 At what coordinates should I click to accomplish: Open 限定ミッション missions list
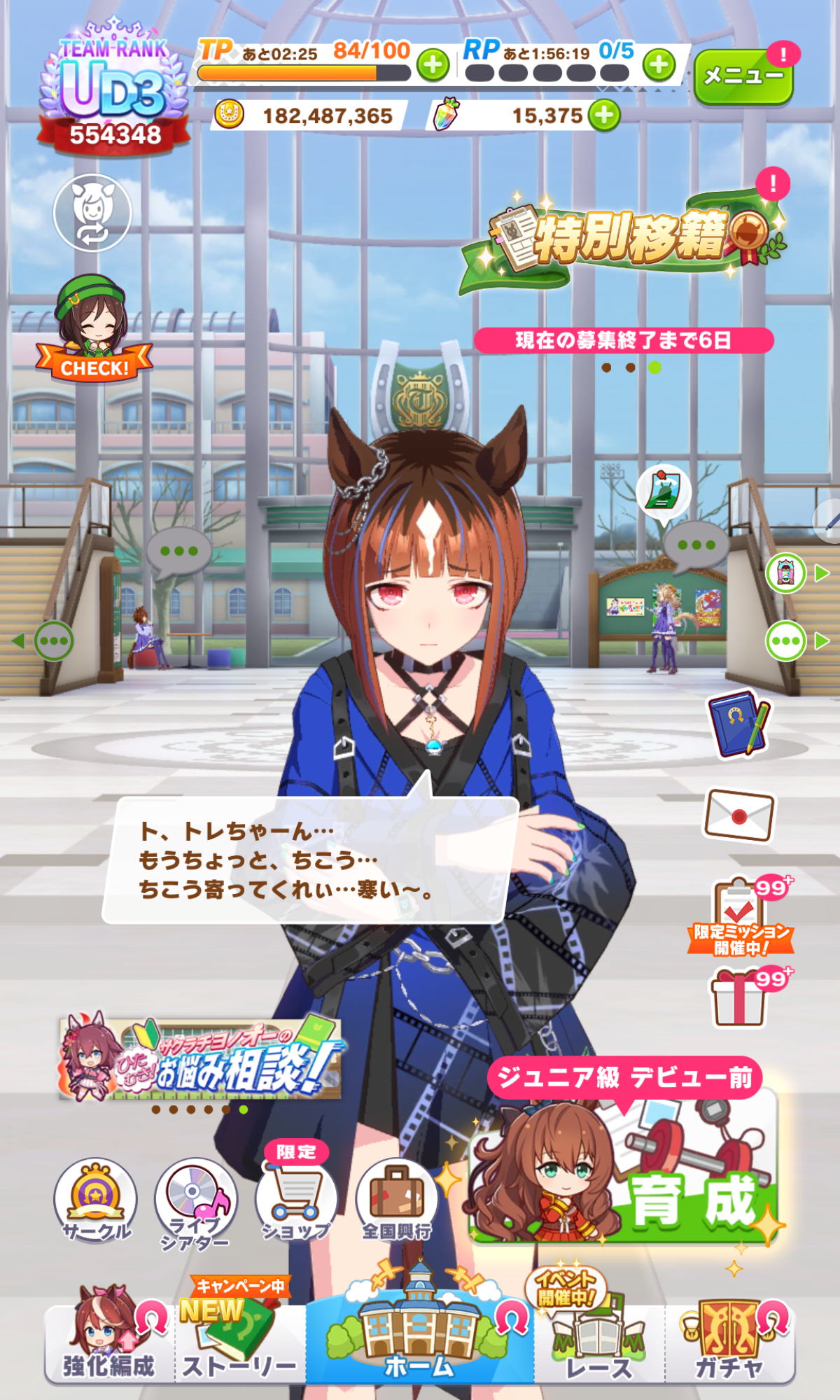pos(741,917)
